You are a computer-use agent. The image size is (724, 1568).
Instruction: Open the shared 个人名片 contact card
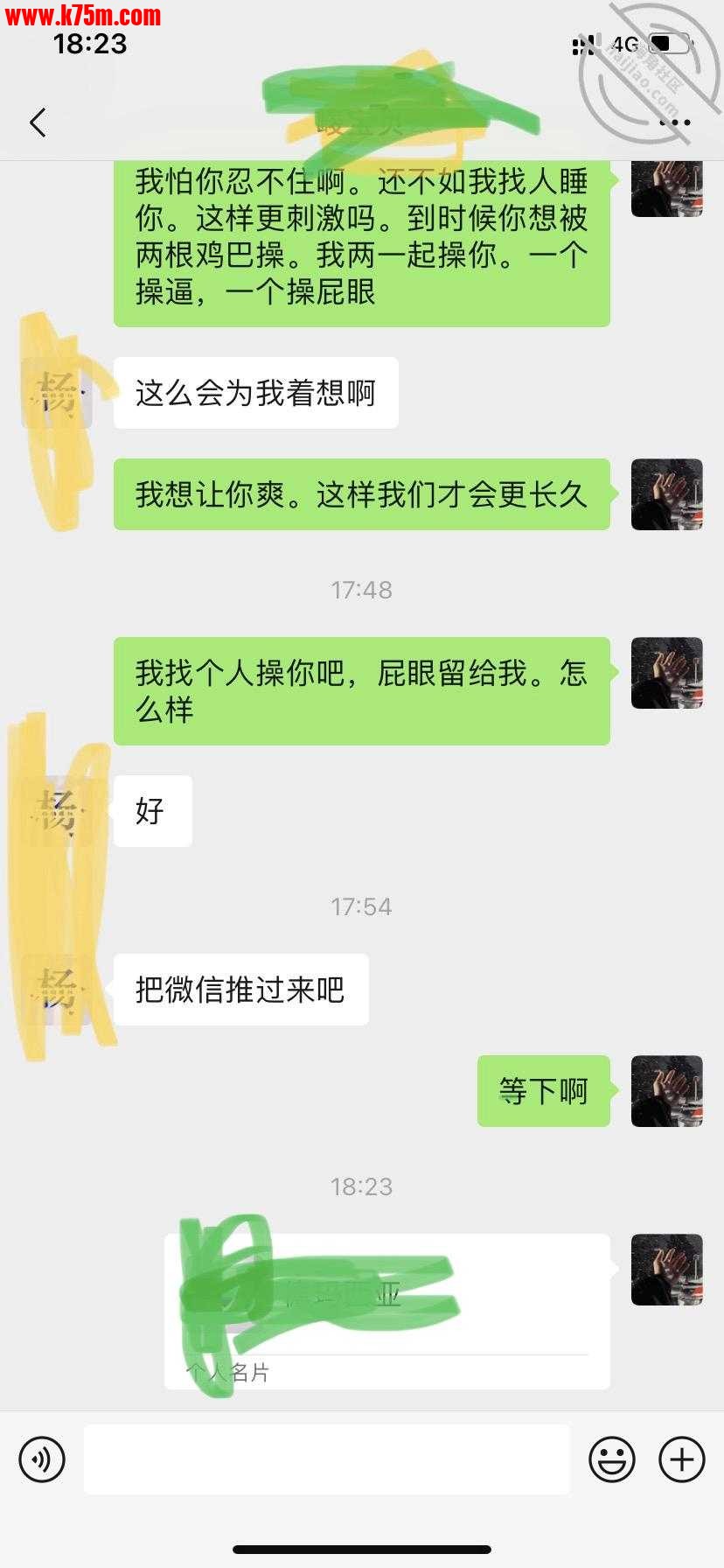coord(386,1311)
